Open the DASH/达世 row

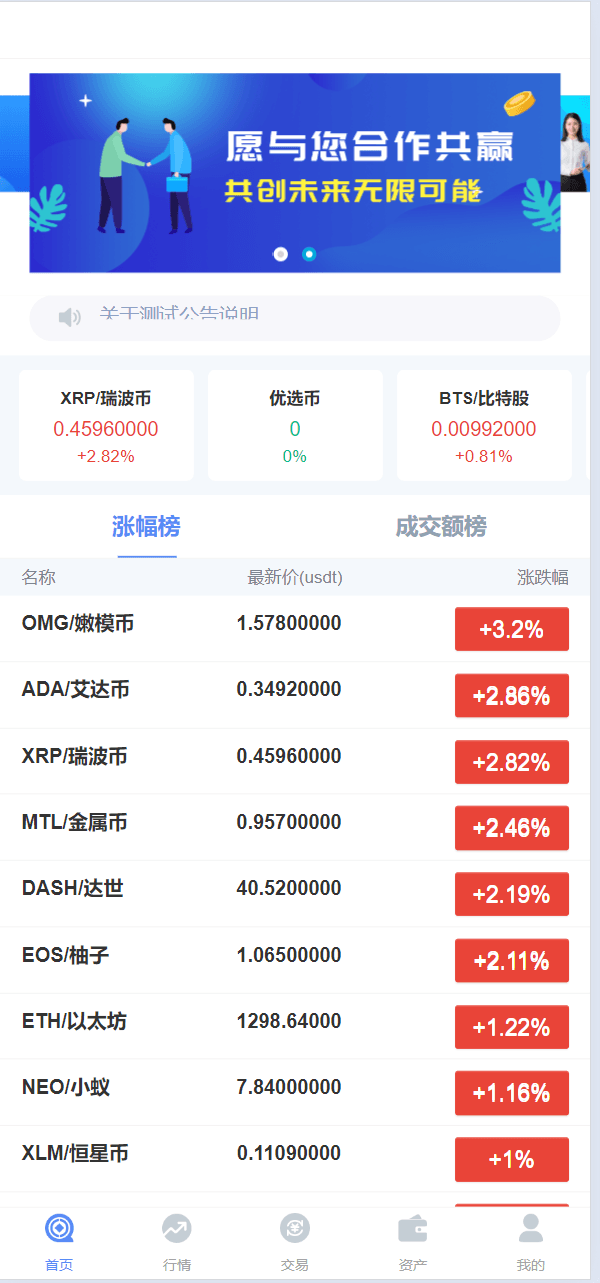click(x=295, y=893)
